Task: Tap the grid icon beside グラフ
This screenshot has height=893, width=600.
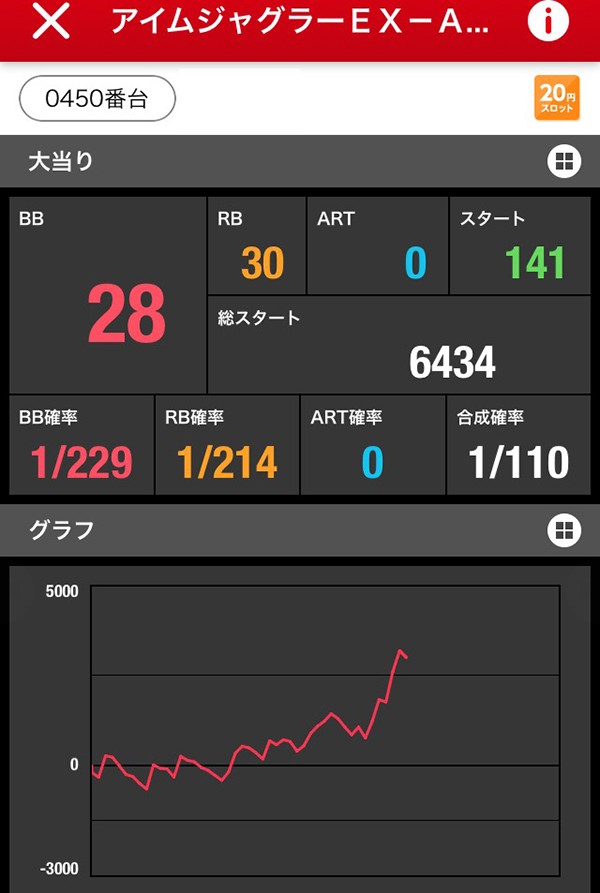Action: click(x=564, y=530)
